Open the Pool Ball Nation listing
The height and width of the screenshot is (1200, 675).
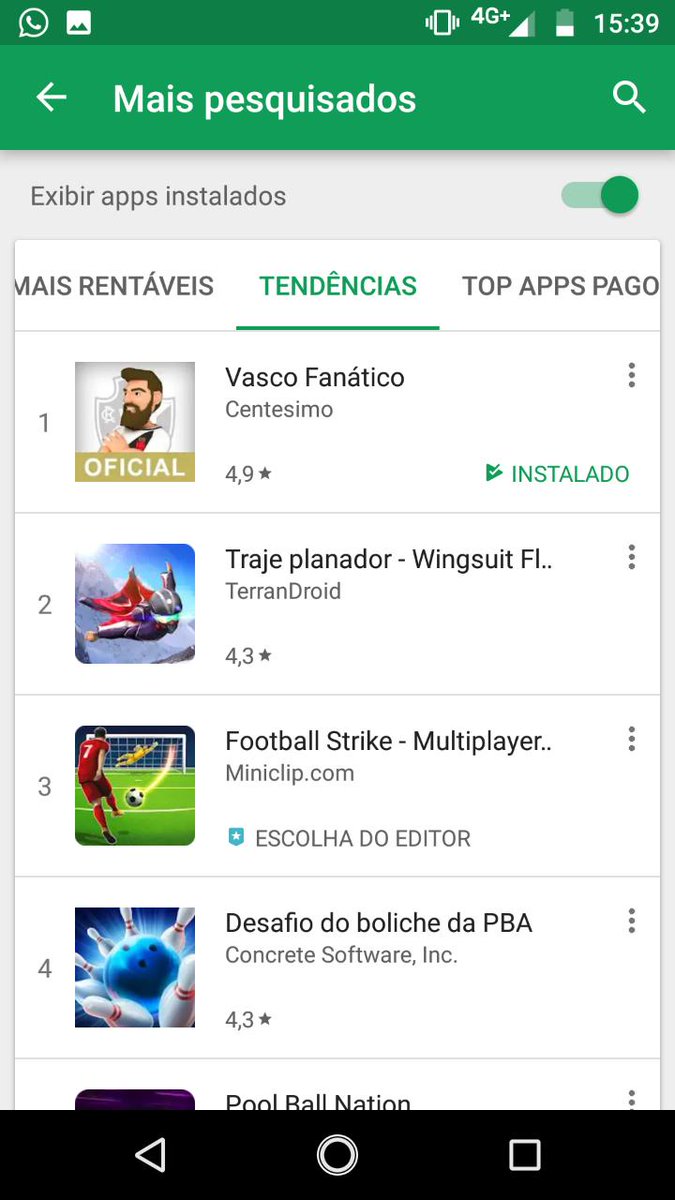(318, 1100)
